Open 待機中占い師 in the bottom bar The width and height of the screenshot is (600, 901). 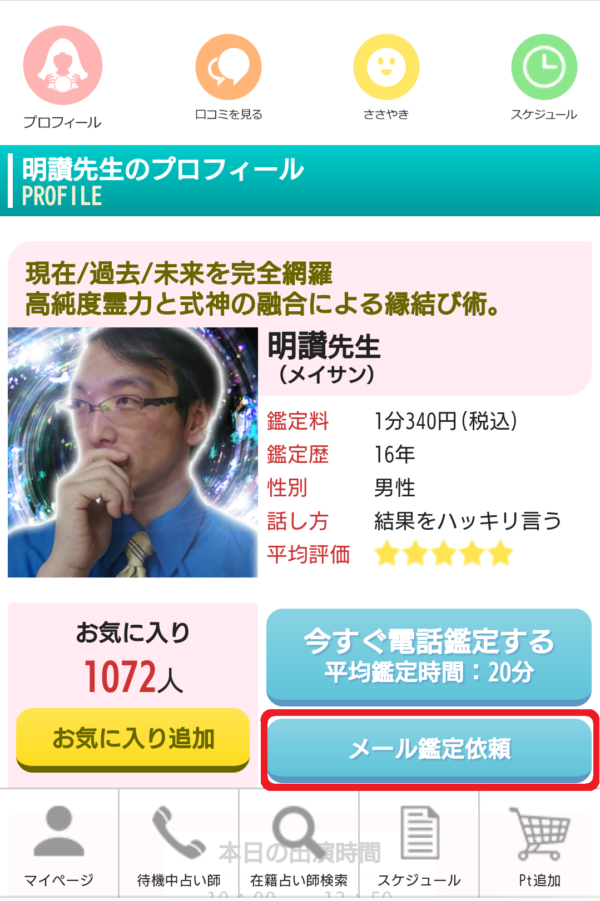(x=179, y=845)
